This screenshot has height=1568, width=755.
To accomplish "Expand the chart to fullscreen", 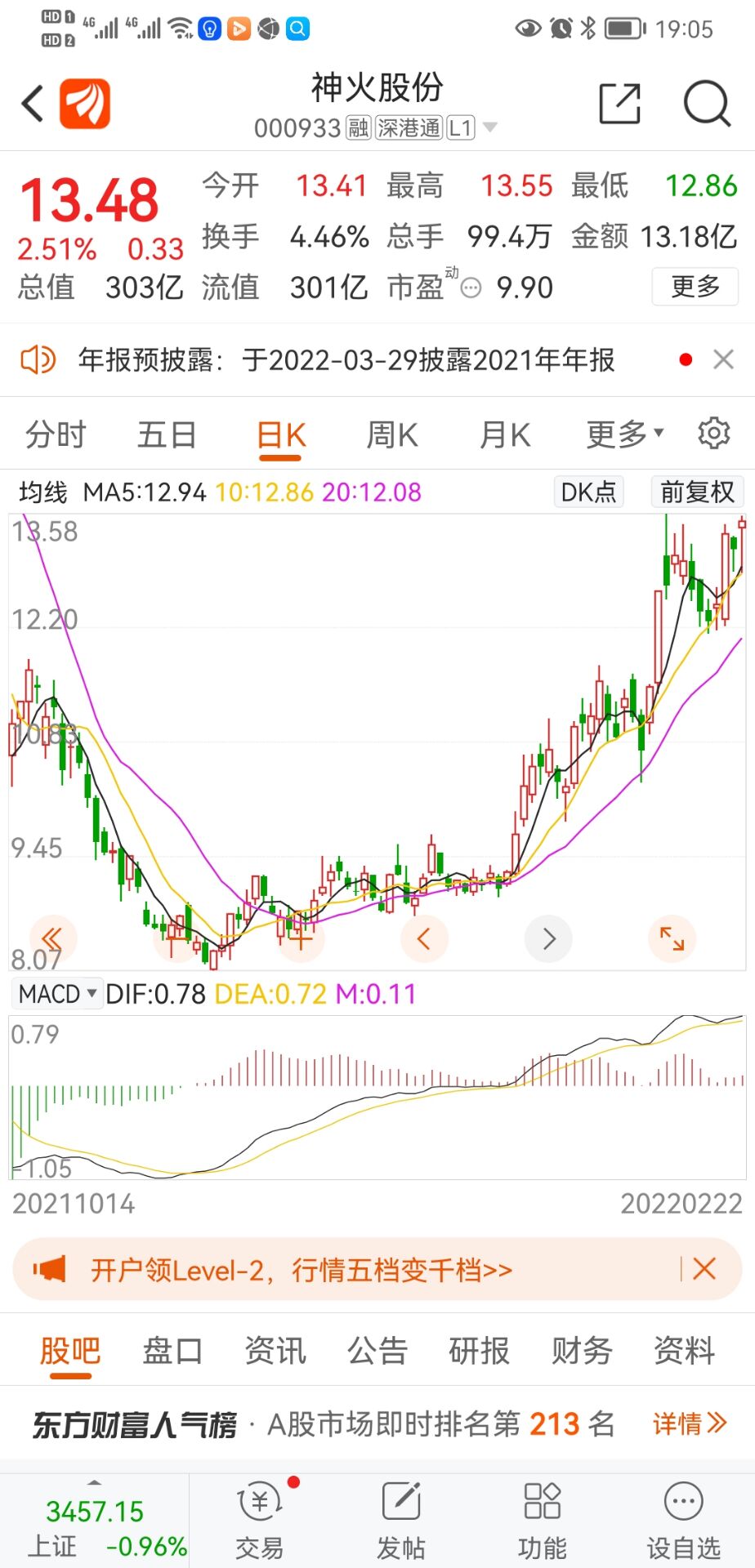I will pyautogui.click(x=672, y=939).
